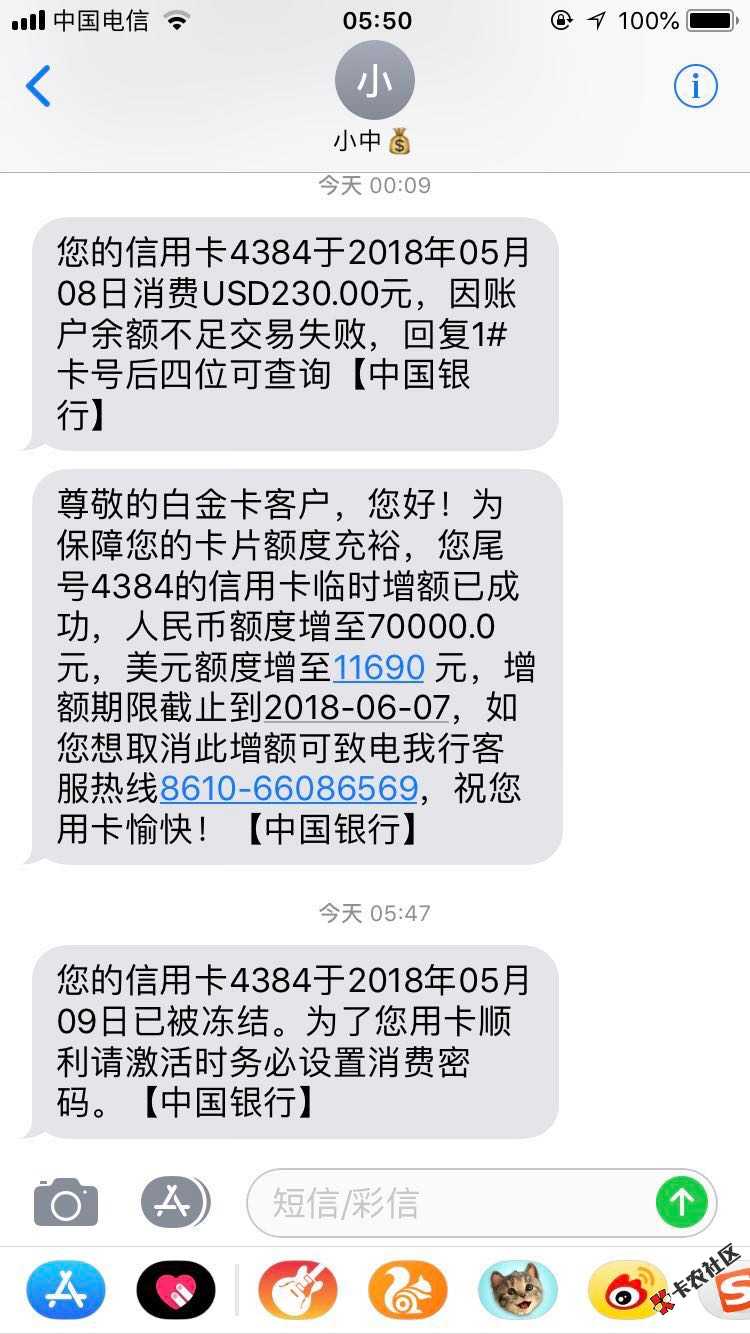
Task: Open the Weibo app in the strip
Action: pyautogui.click(x=627, y=1290)
